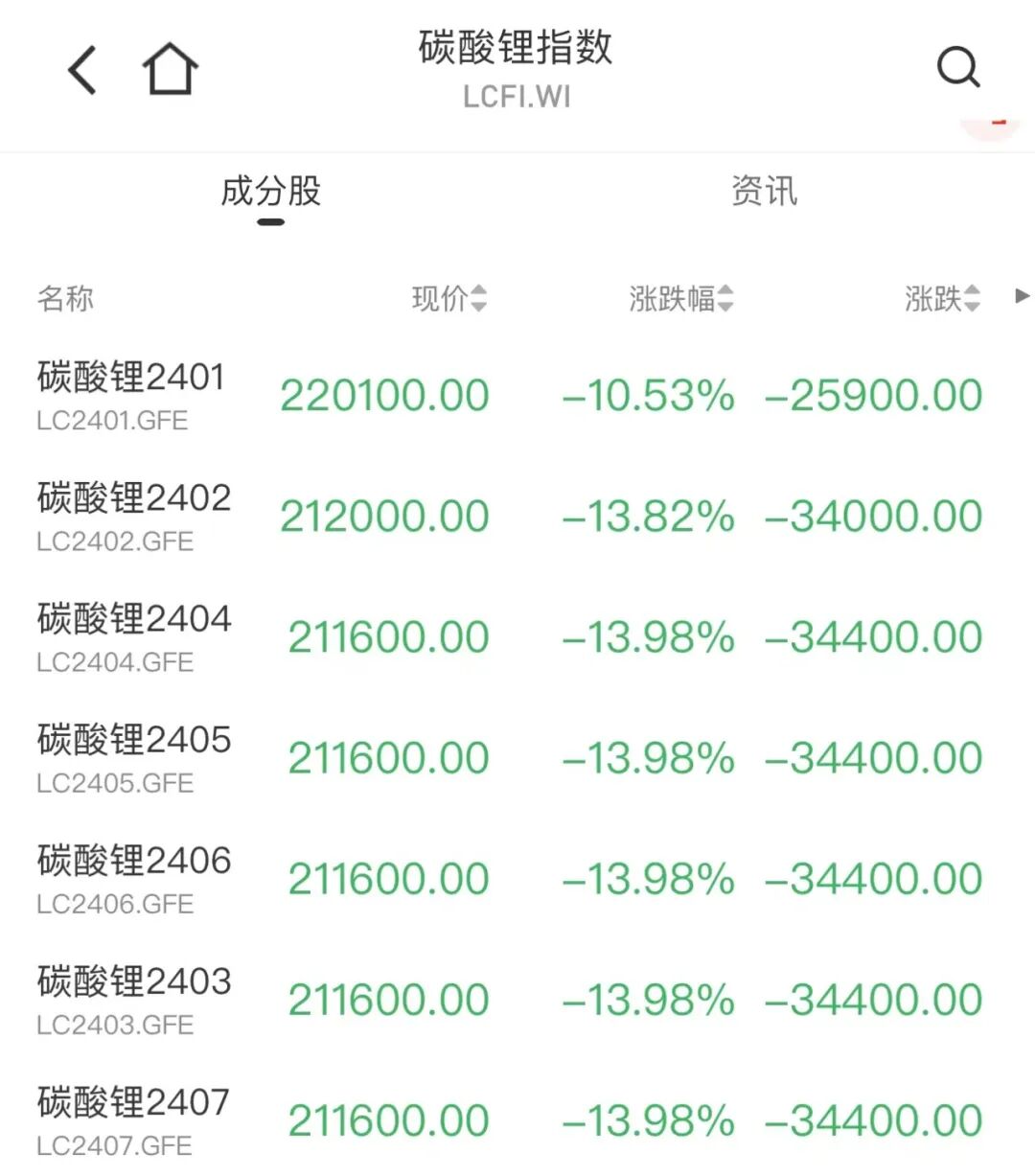Screen dimensions: 1035x1176
Task: Switch to the 成分股 tab
Action: pos(270,193)
